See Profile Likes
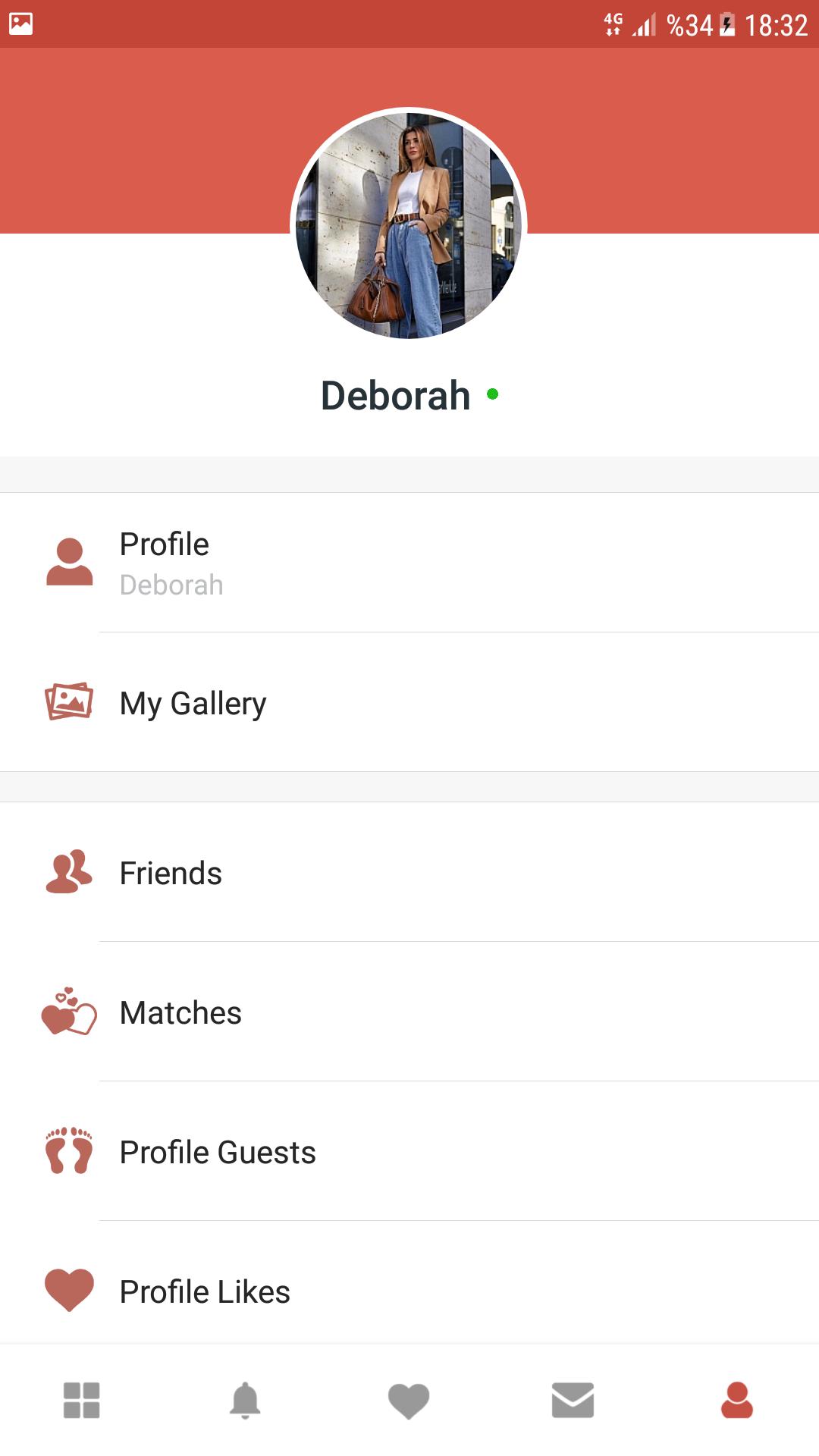The image size is (819, 1456). pos(409,1291)
